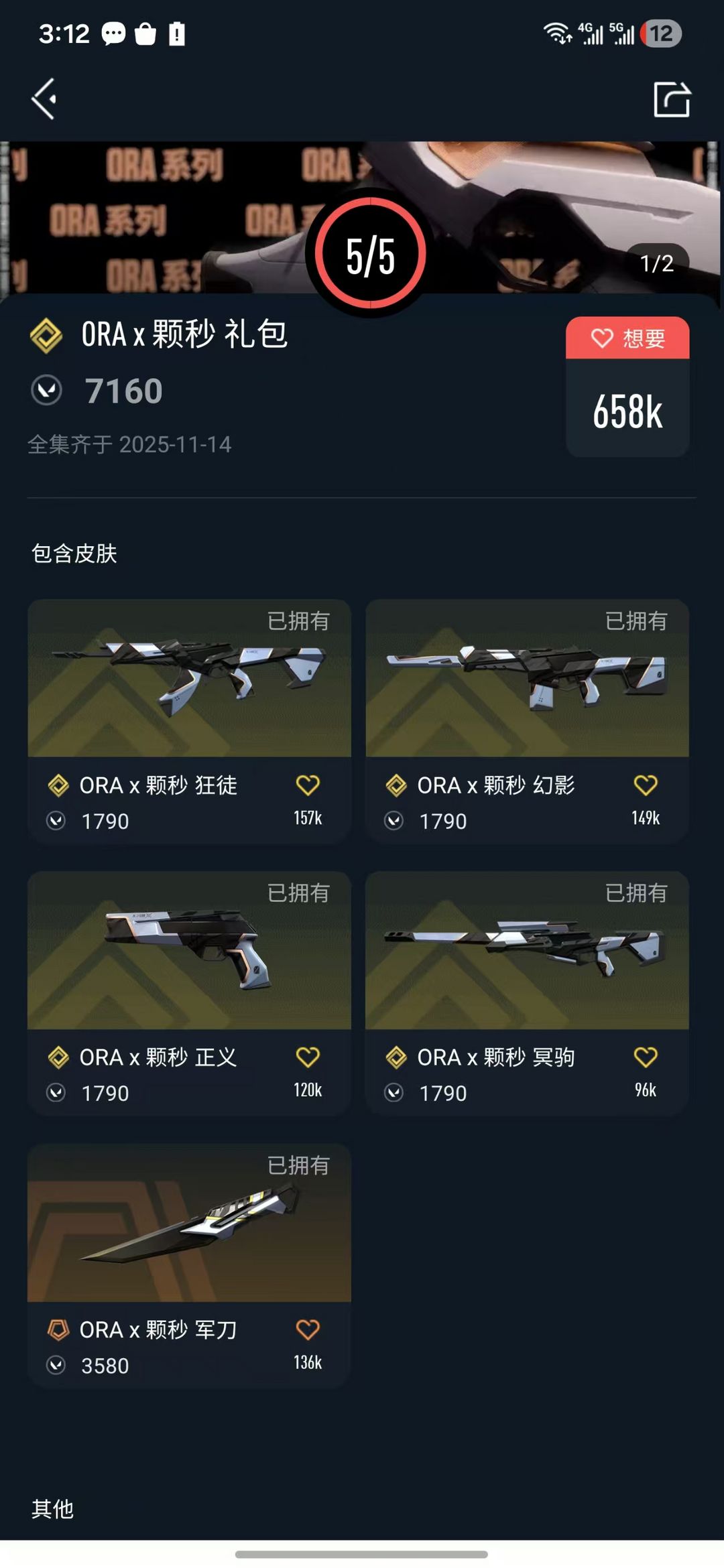The image size is (724, 1568).
Task: Like the ORA x 颗秒 冥驹 skin
Action: [646, 1057]
